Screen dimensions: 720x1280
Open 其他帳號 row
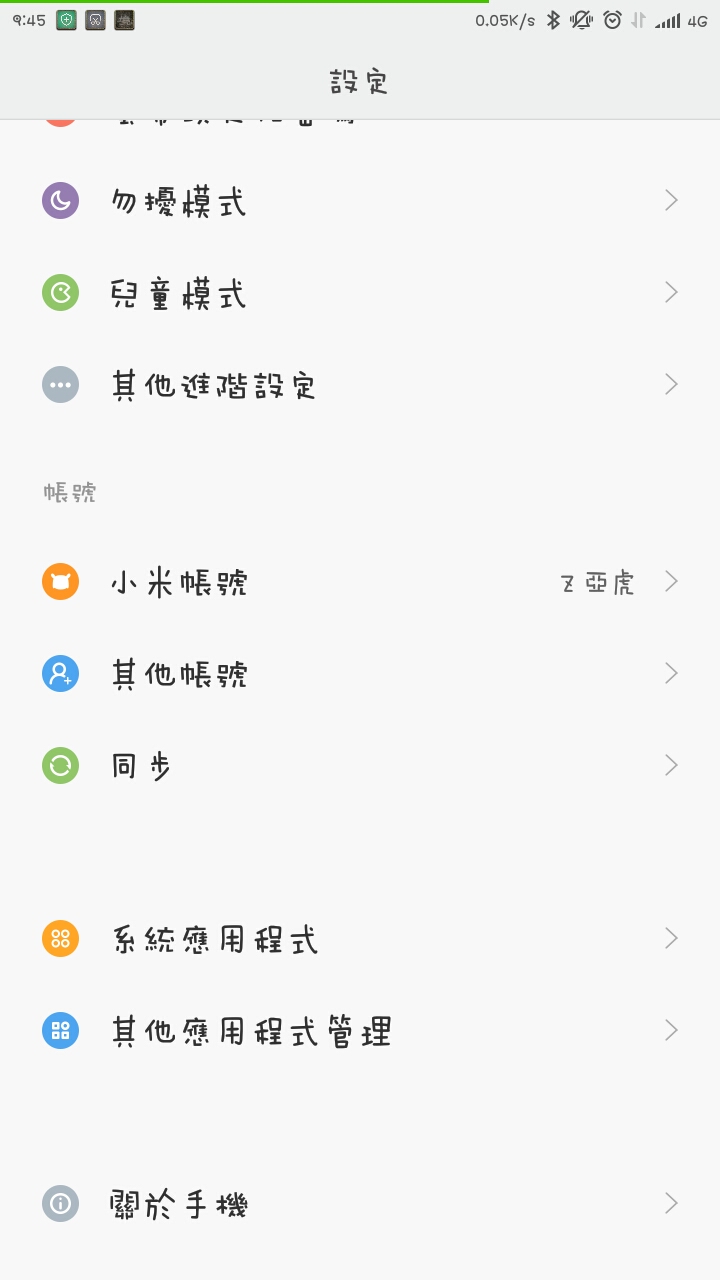[360, 674]
